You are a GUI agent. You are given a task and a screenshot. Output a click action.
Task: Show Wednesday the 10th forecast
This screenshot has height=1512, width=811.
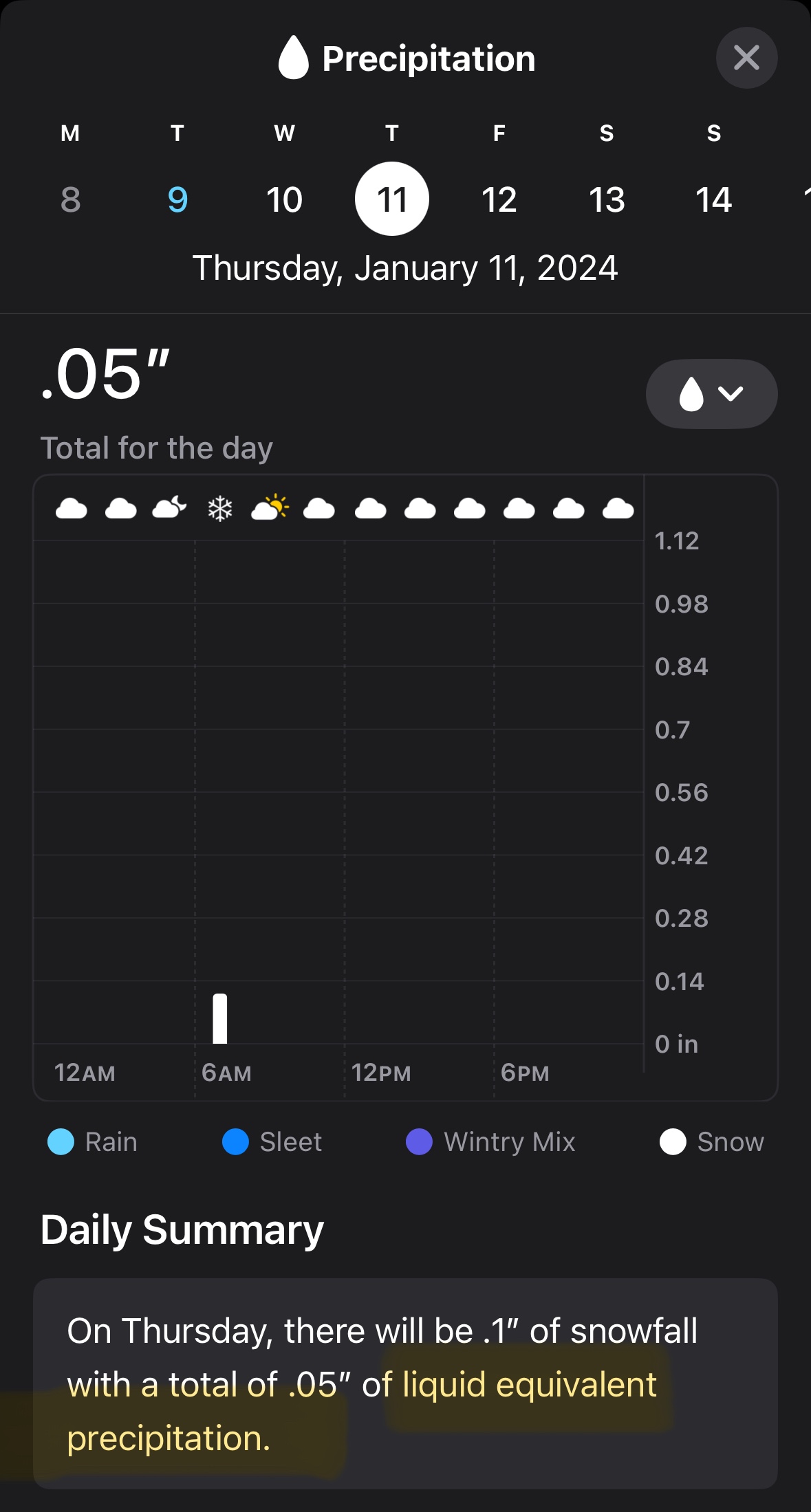click(x=285, y=199)
